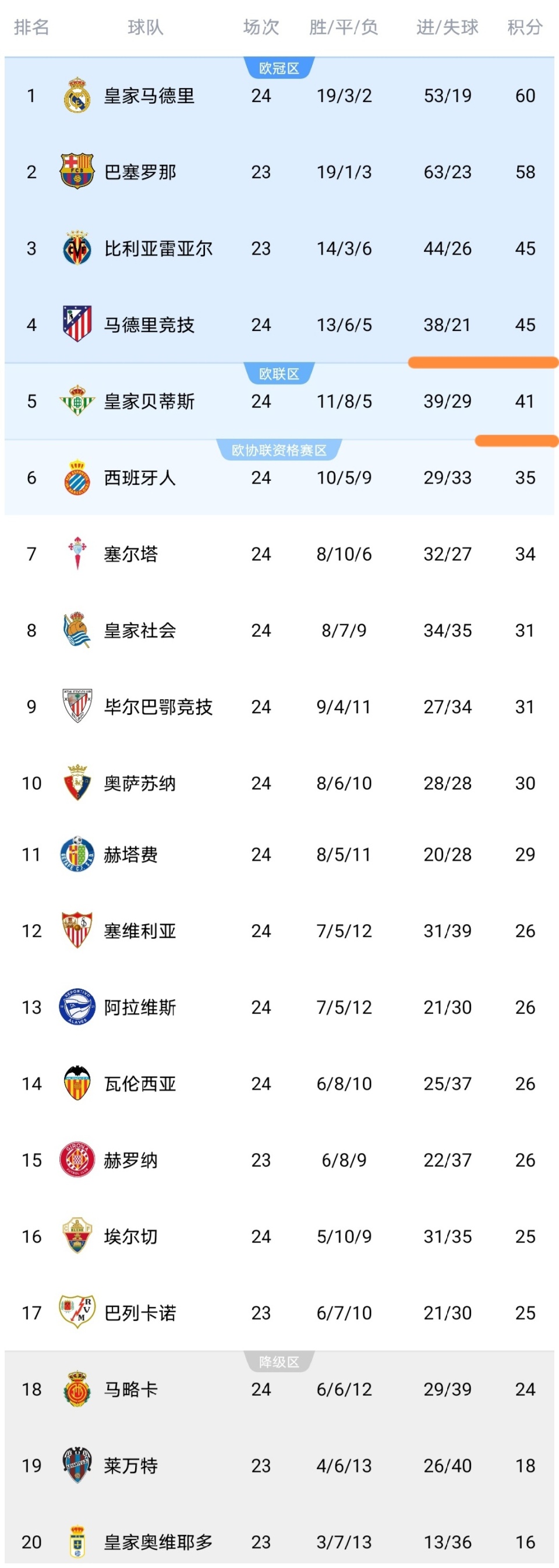Click the 毕尔巴鄂竞技 crest icon
The image size is (559, 1568).
(77, 707)
